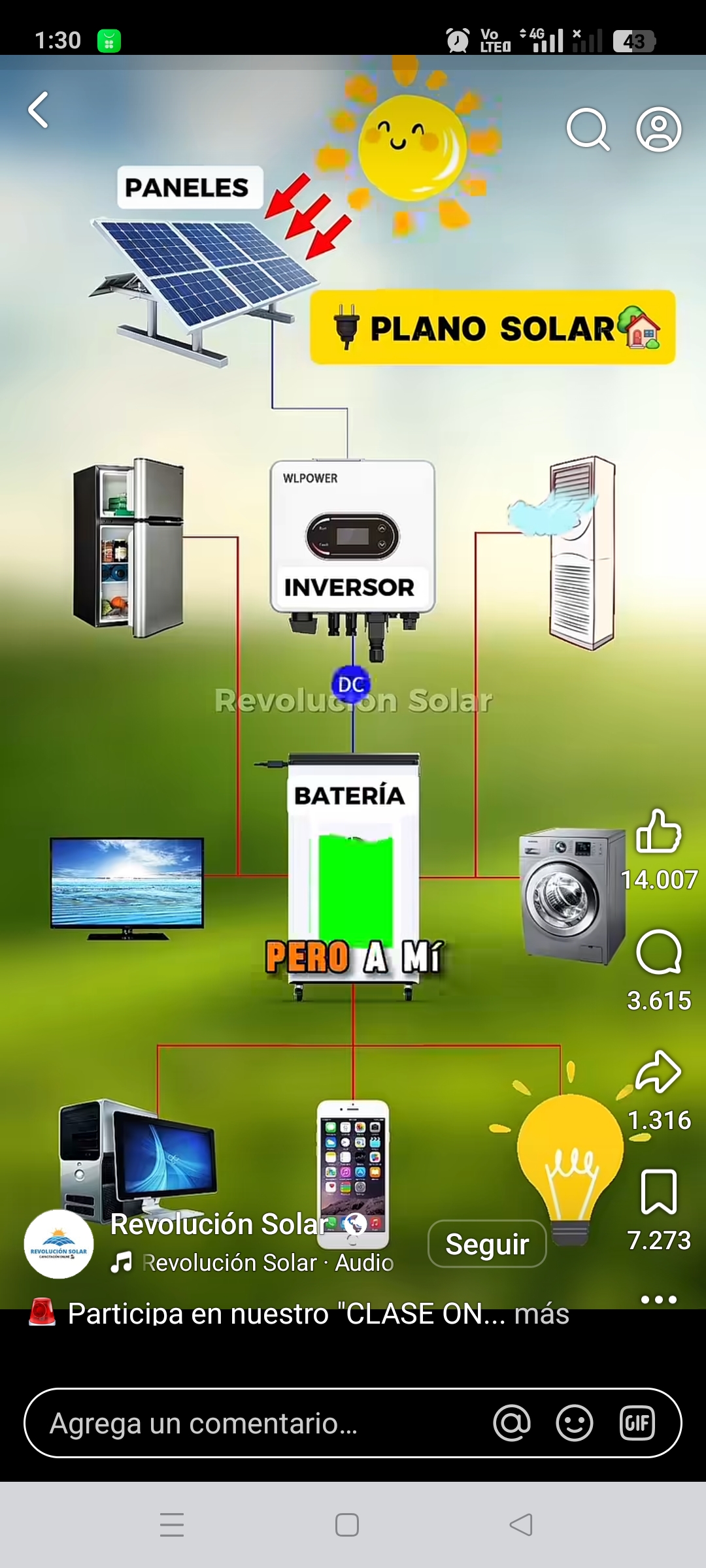Tap the "Agrega un comentario" field
The width and height of the screenshot is (706, 1568).
coord(353,1423)
